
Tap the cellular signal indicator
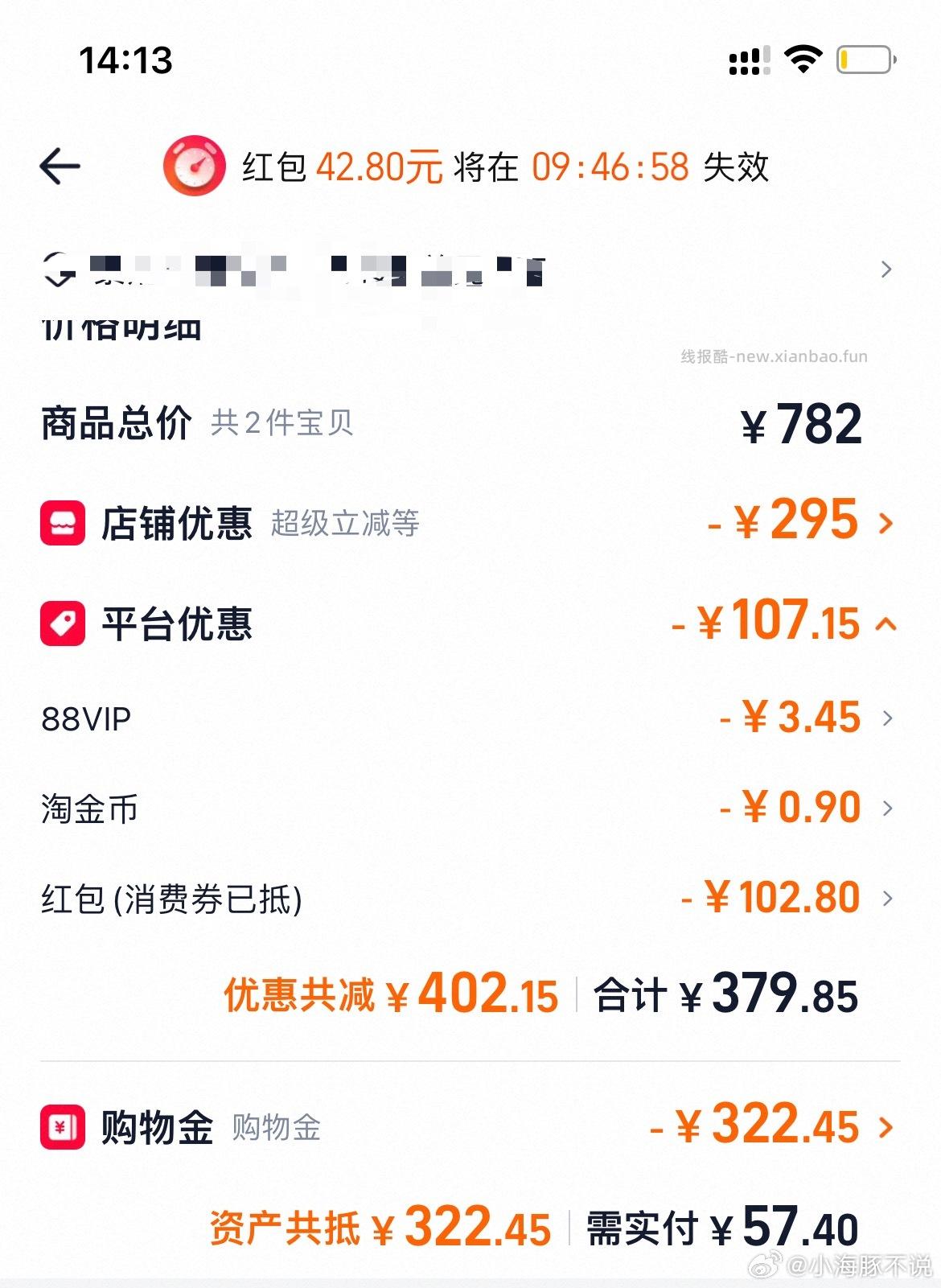748,59
